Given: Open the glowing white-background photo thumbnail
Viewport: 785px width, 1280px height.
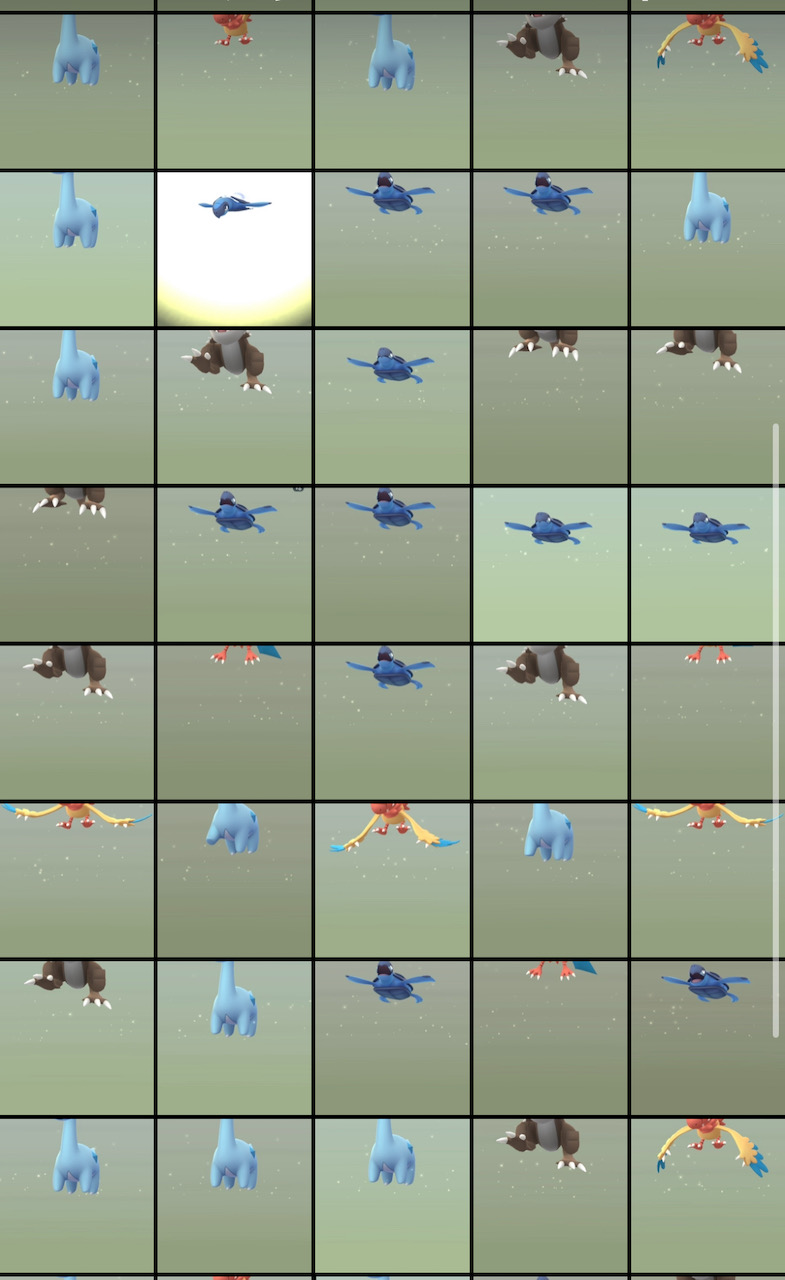Looking at the screenshot, I should 235,248.
